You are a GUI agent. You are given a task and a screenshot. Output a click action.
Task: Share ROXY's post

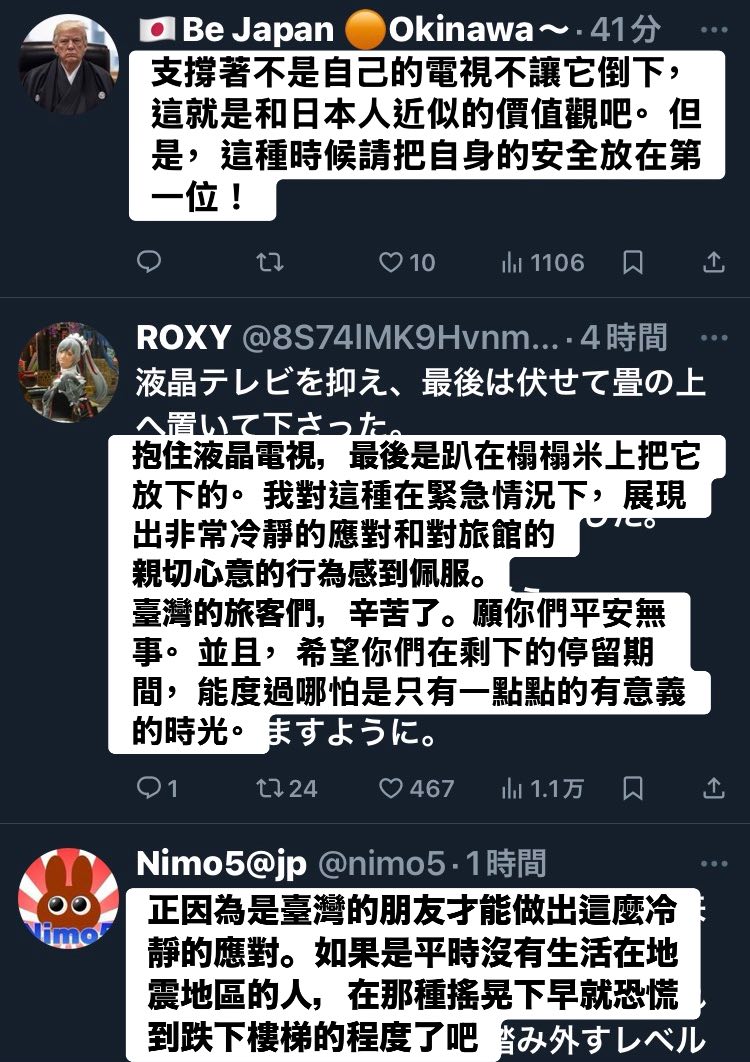(x=714, y=789)
